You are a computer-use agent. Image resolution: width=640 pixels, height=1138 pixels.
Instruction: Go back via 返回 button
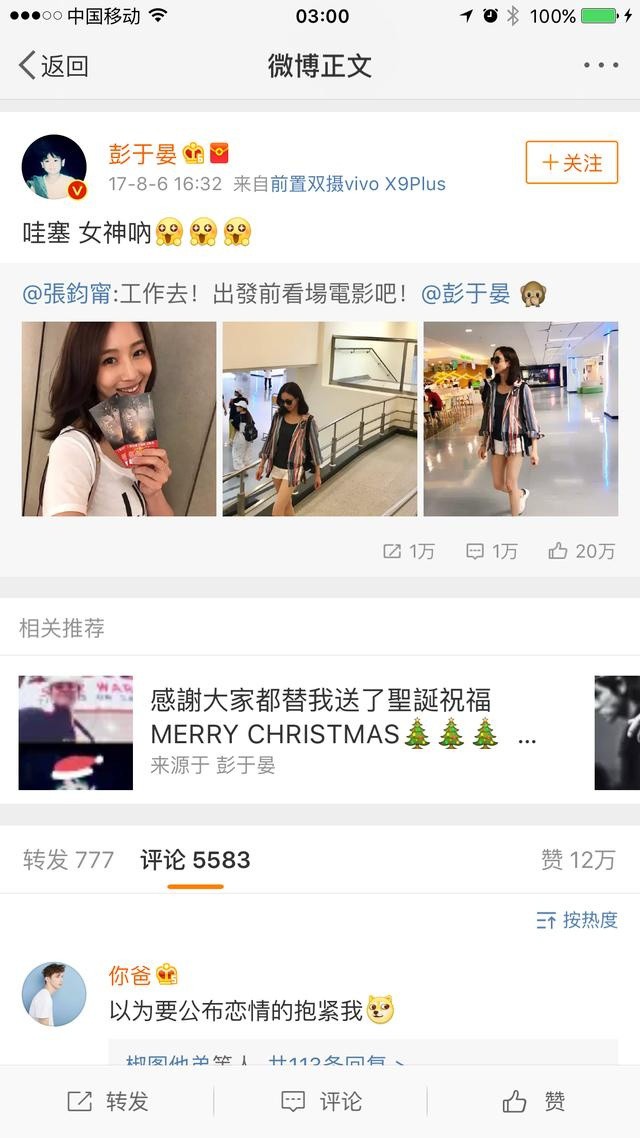click(54, 66)
